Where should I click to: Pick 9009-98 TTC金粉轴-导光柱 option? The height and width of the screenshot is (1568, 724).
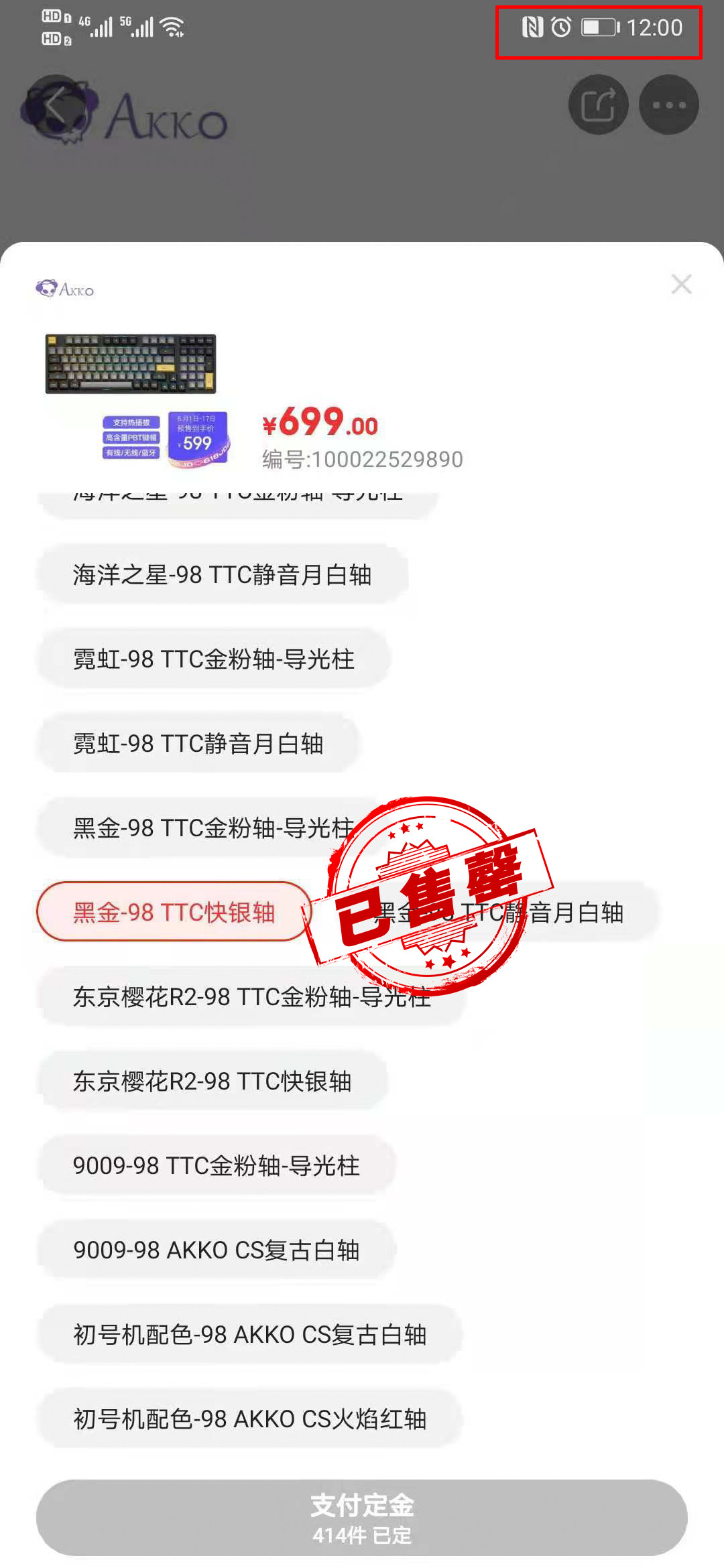pos(216,1166)
